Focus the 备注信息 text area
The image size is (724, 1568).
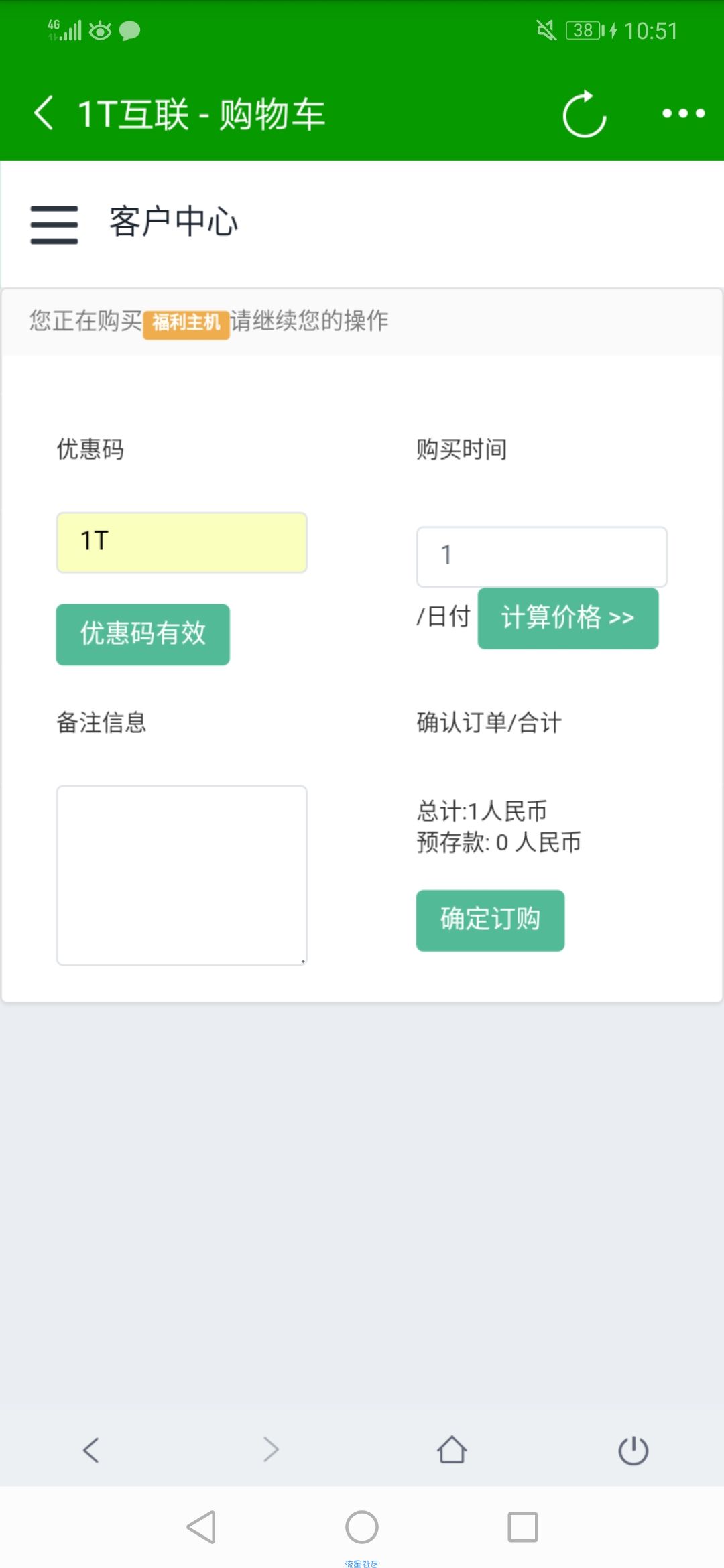(x=182, y=875)
